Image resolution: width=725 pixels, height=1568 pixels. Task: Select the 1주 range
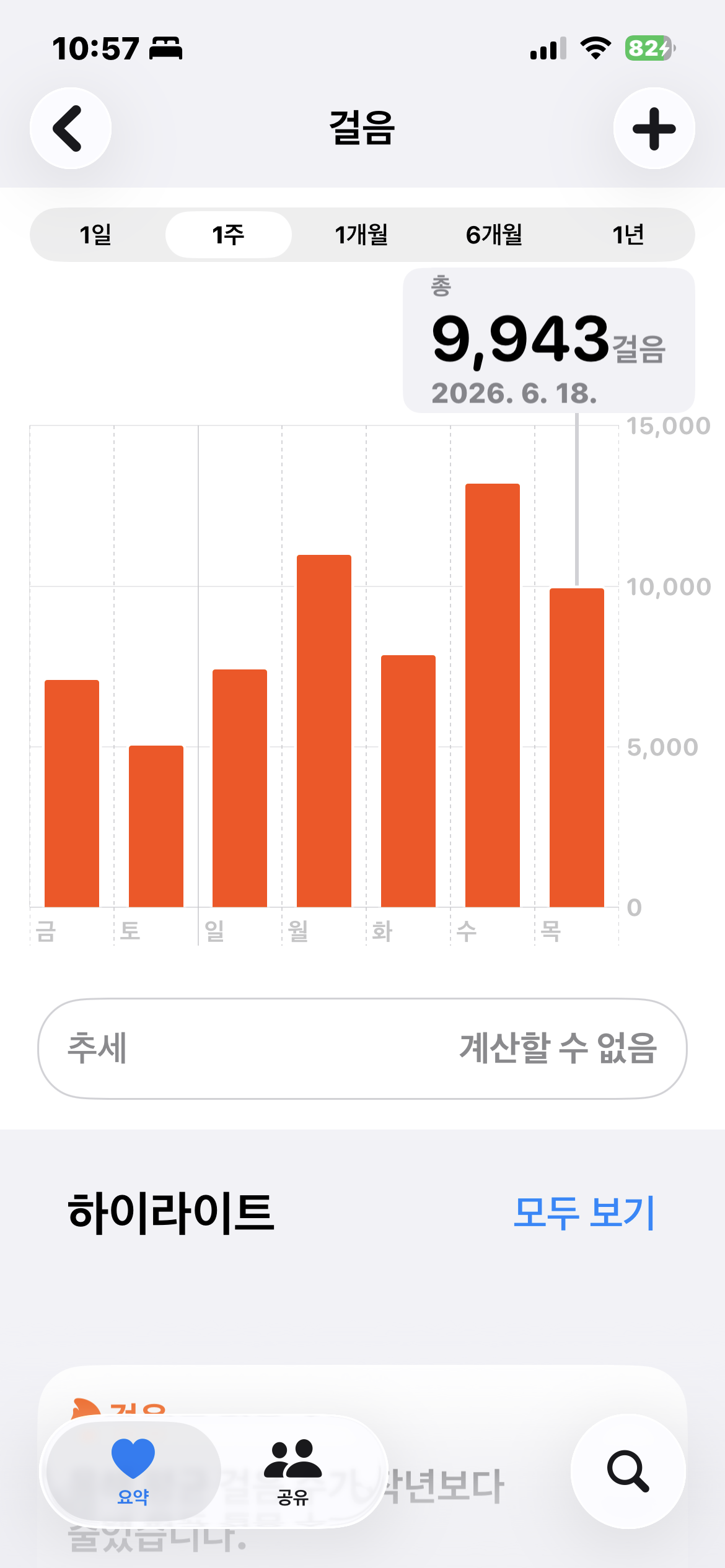229,235
